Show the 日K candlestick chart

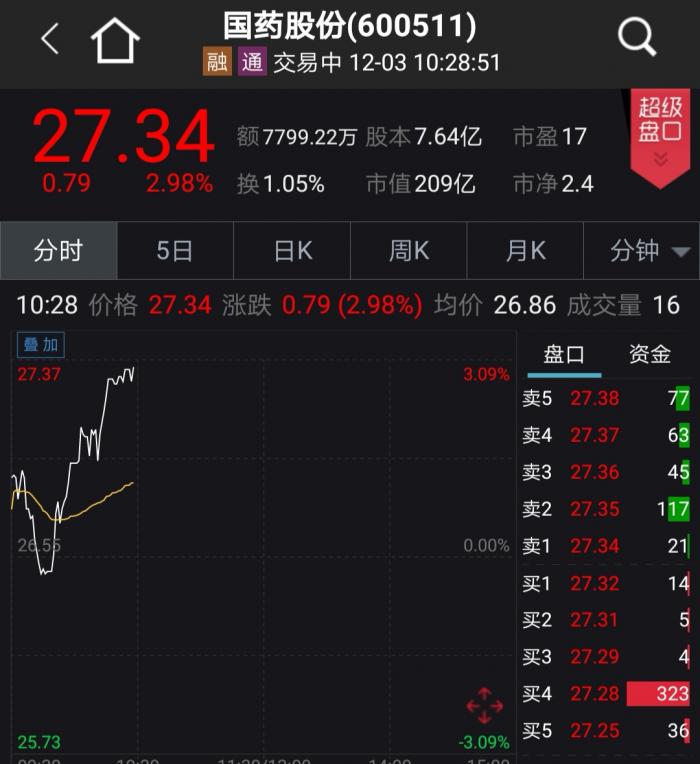(292, 250)
